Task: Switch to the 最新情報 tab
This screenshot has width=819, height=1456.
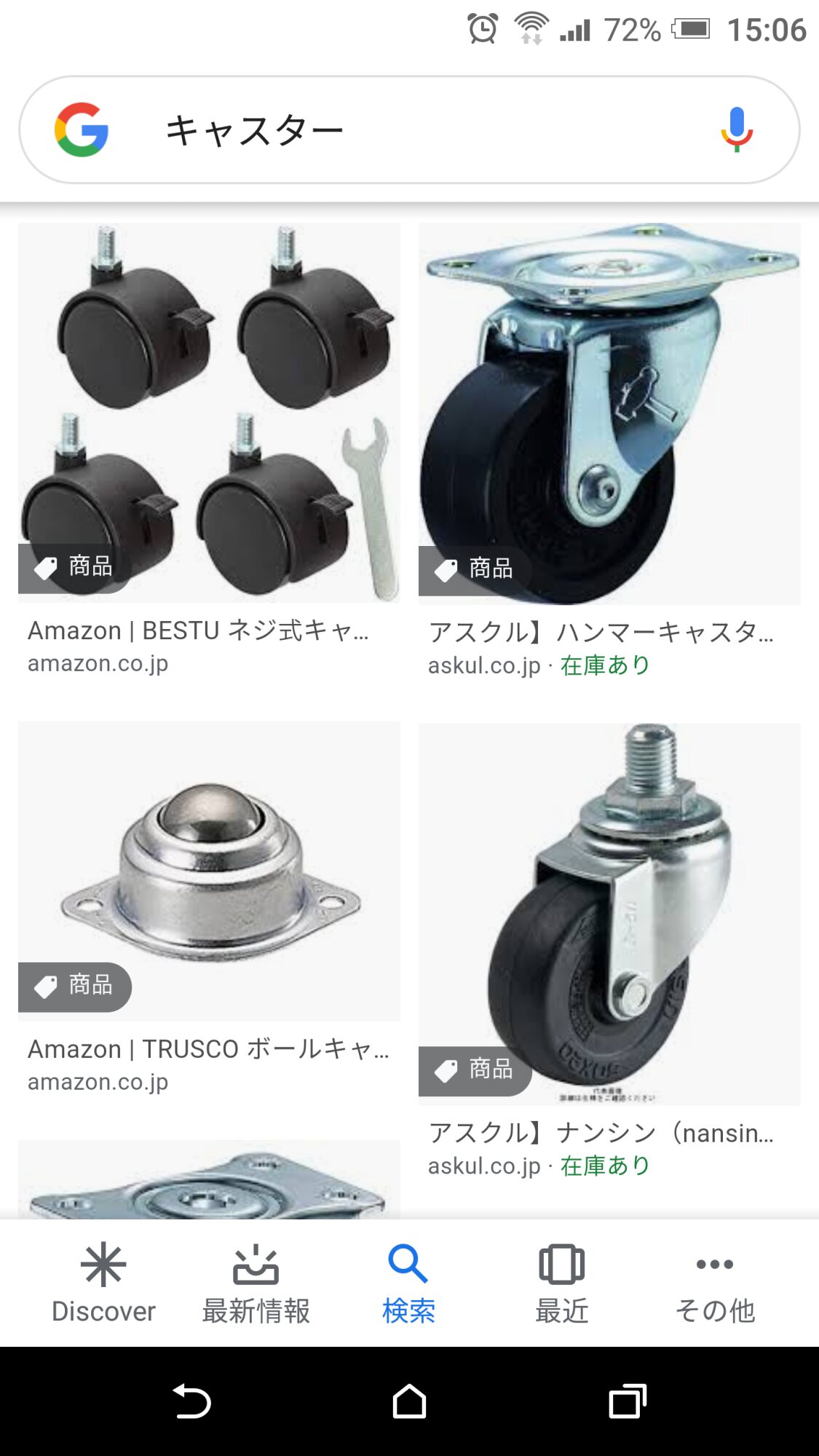Action: click(256, 1283)
